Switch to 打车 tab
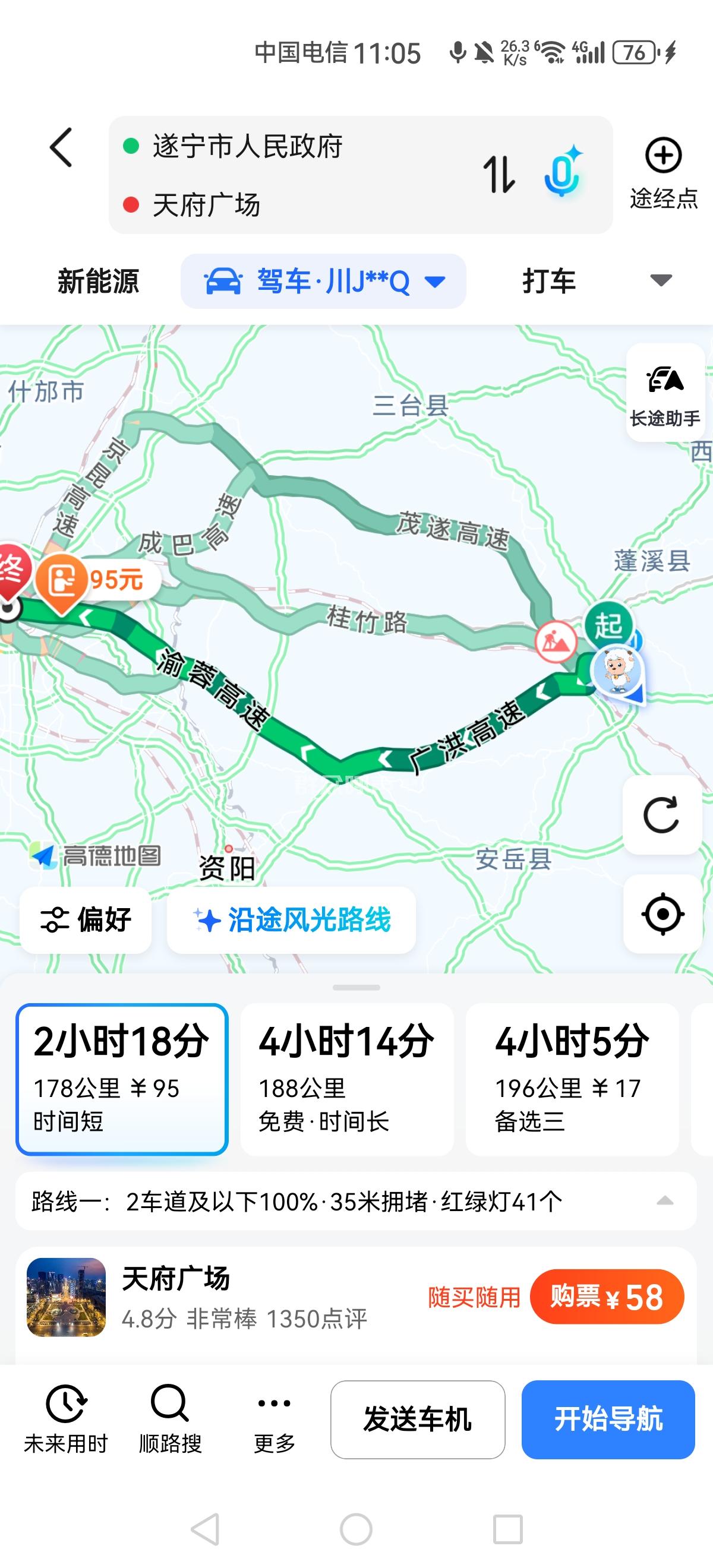The image size is (713, 1568). (x=548, y=282)
